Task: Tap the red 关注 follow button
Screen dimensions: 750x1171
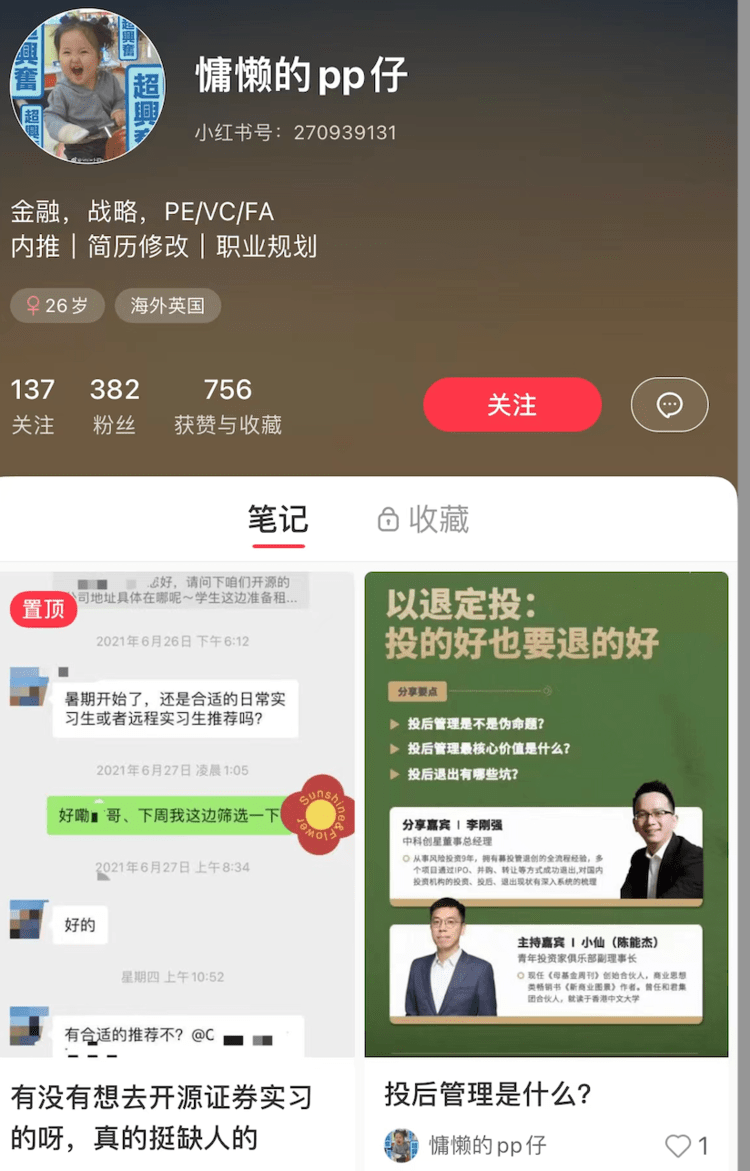Action: 512,405
